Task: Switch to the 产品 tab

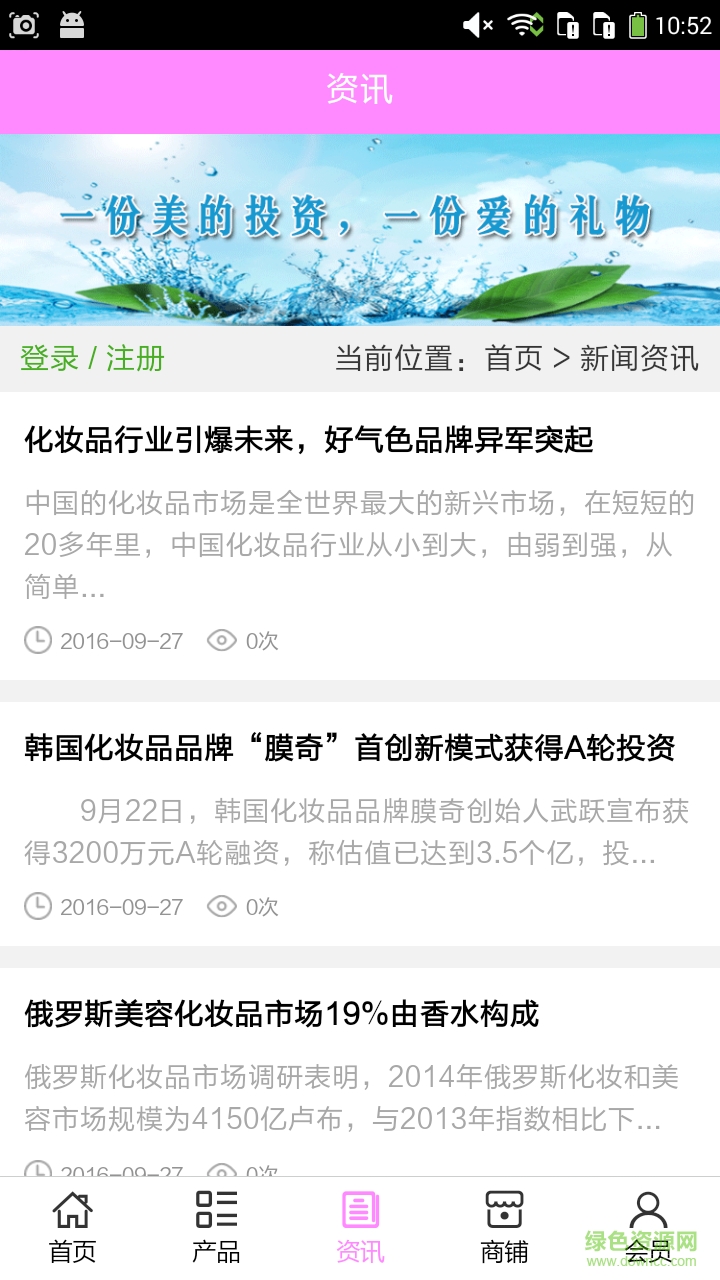Action: point(216,1227)
